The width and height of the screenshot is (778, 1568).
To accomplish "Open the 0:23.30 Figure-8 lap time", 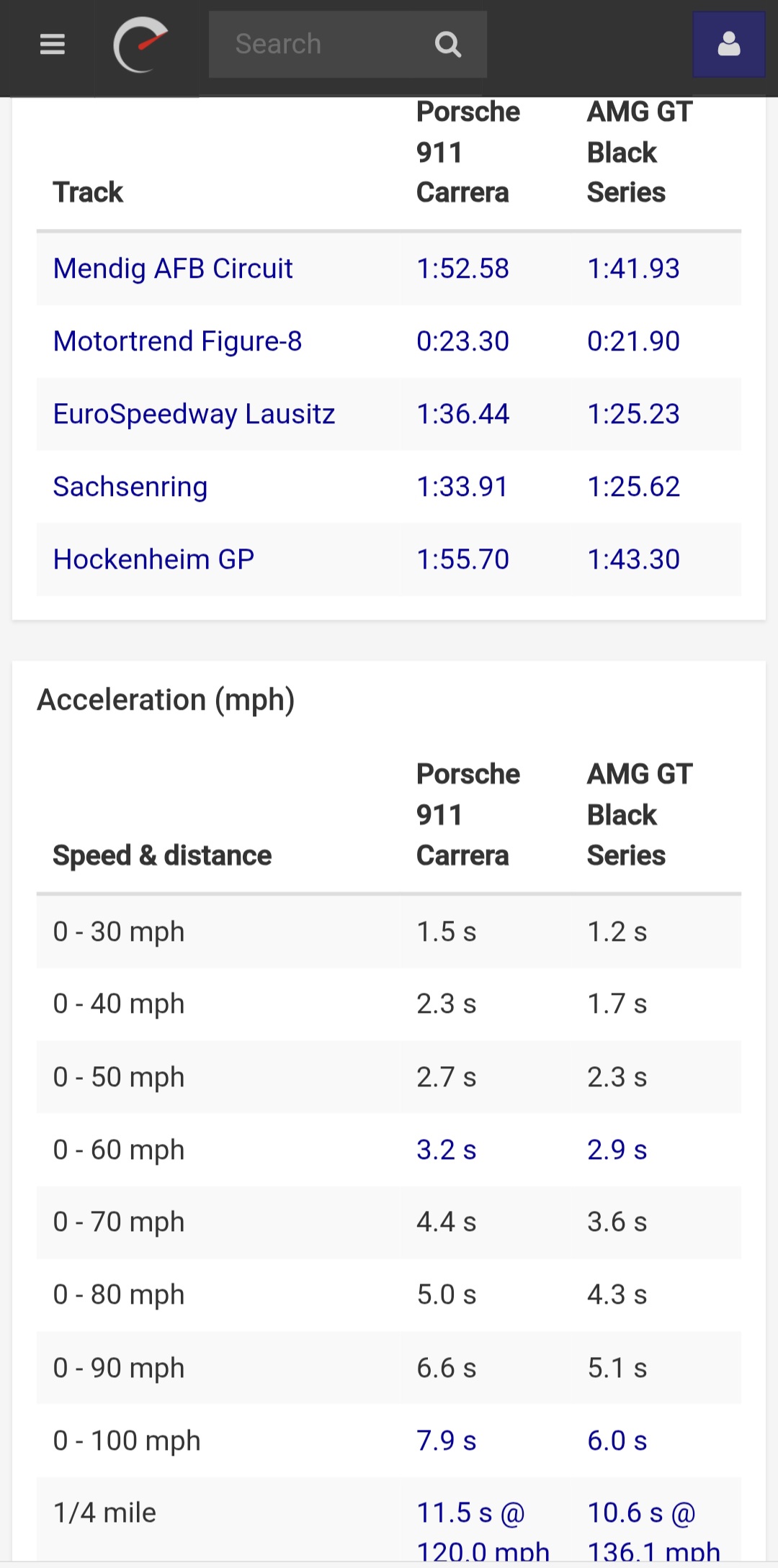I will click(x=462, y=341).
